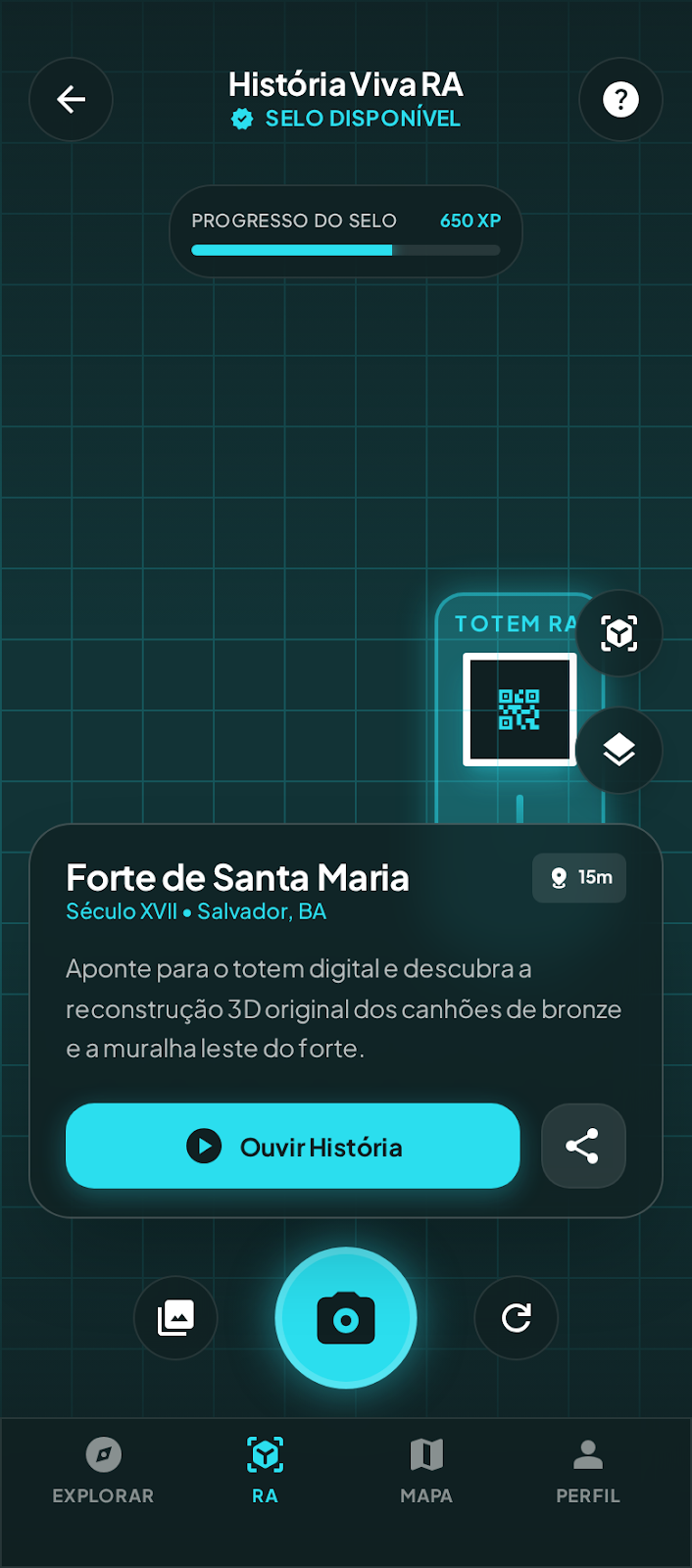Share Forte de Santa Maria

(583, 1146)
